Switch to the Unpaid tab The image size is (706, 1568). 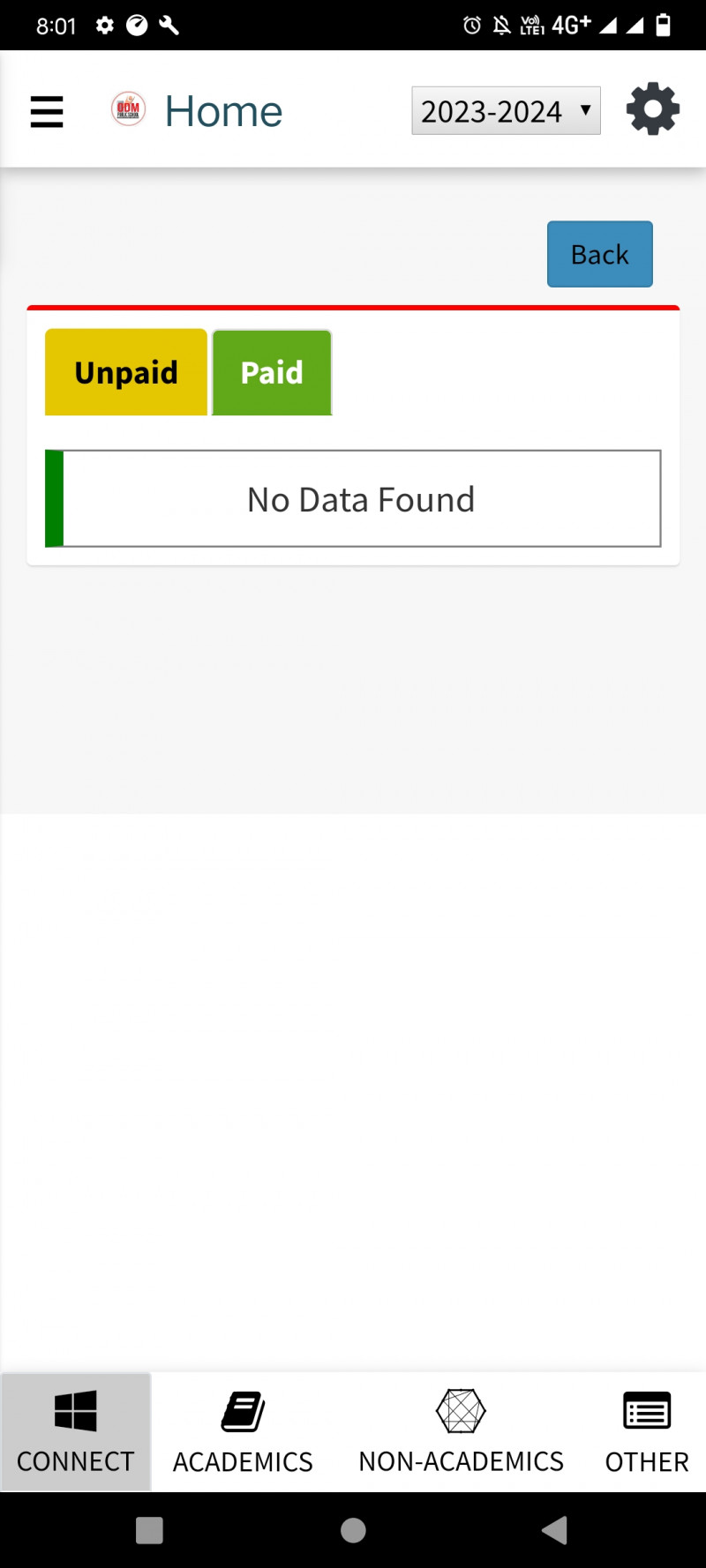point(126,372)
